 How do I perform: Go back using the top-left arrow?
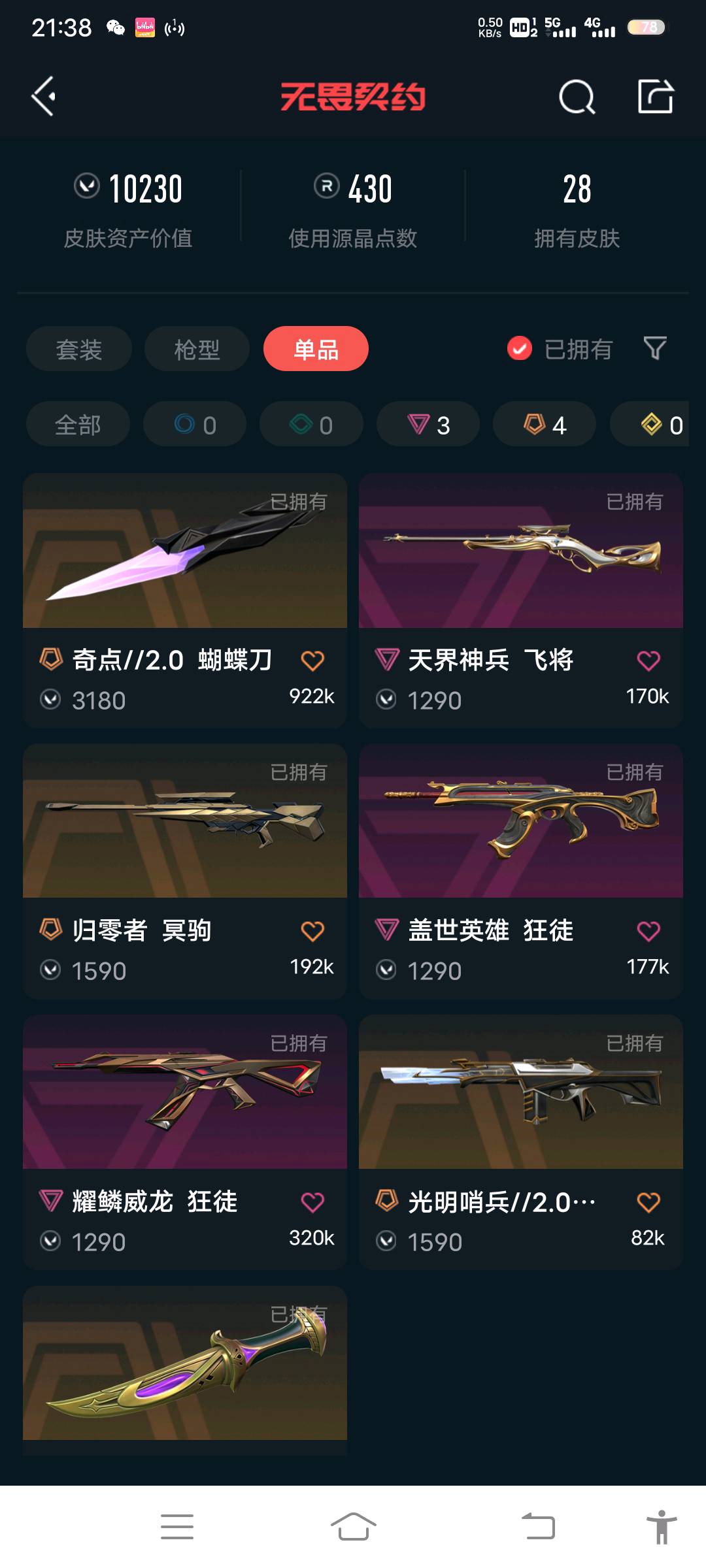point(44,97)
